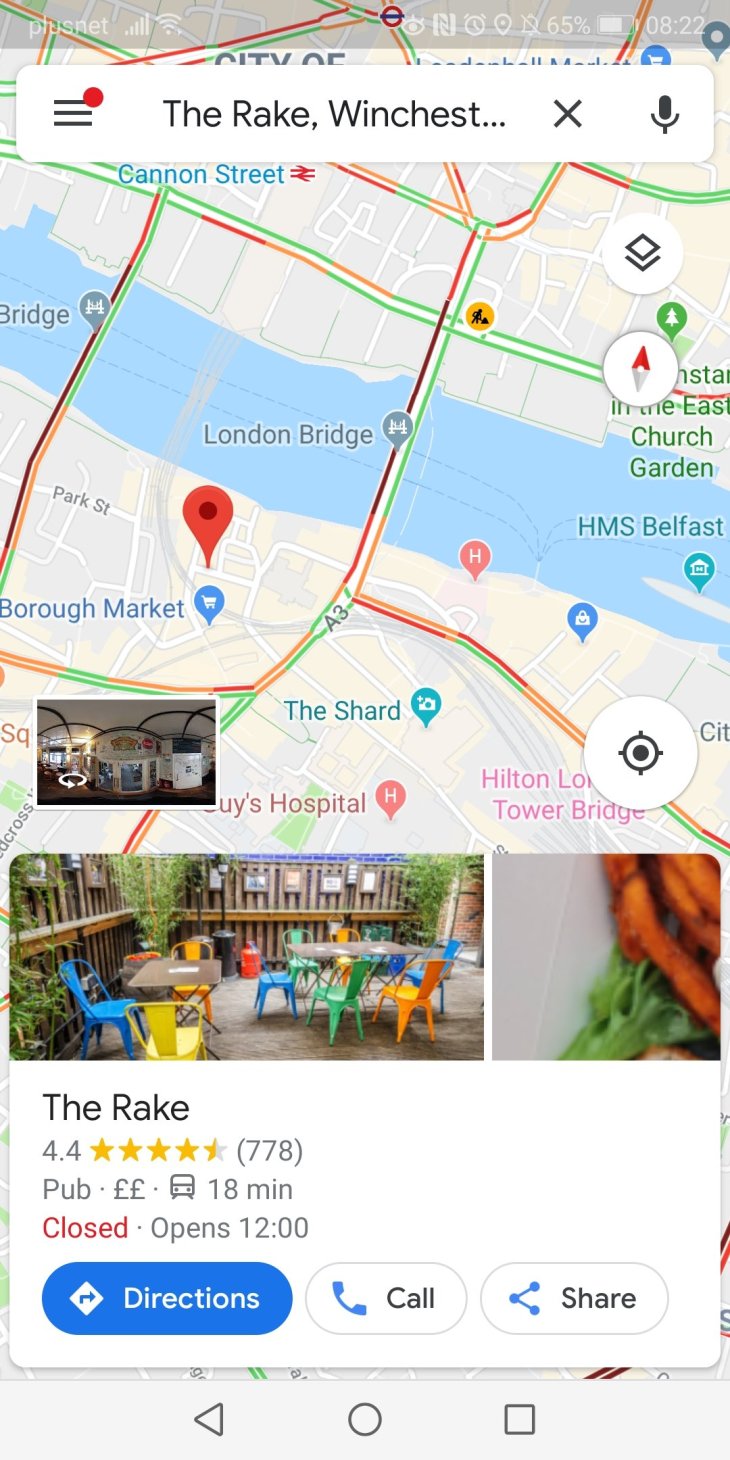View the colourful chairs patio photo
Viewport: 730px width, 1460px height.
(x=246, y=956)
